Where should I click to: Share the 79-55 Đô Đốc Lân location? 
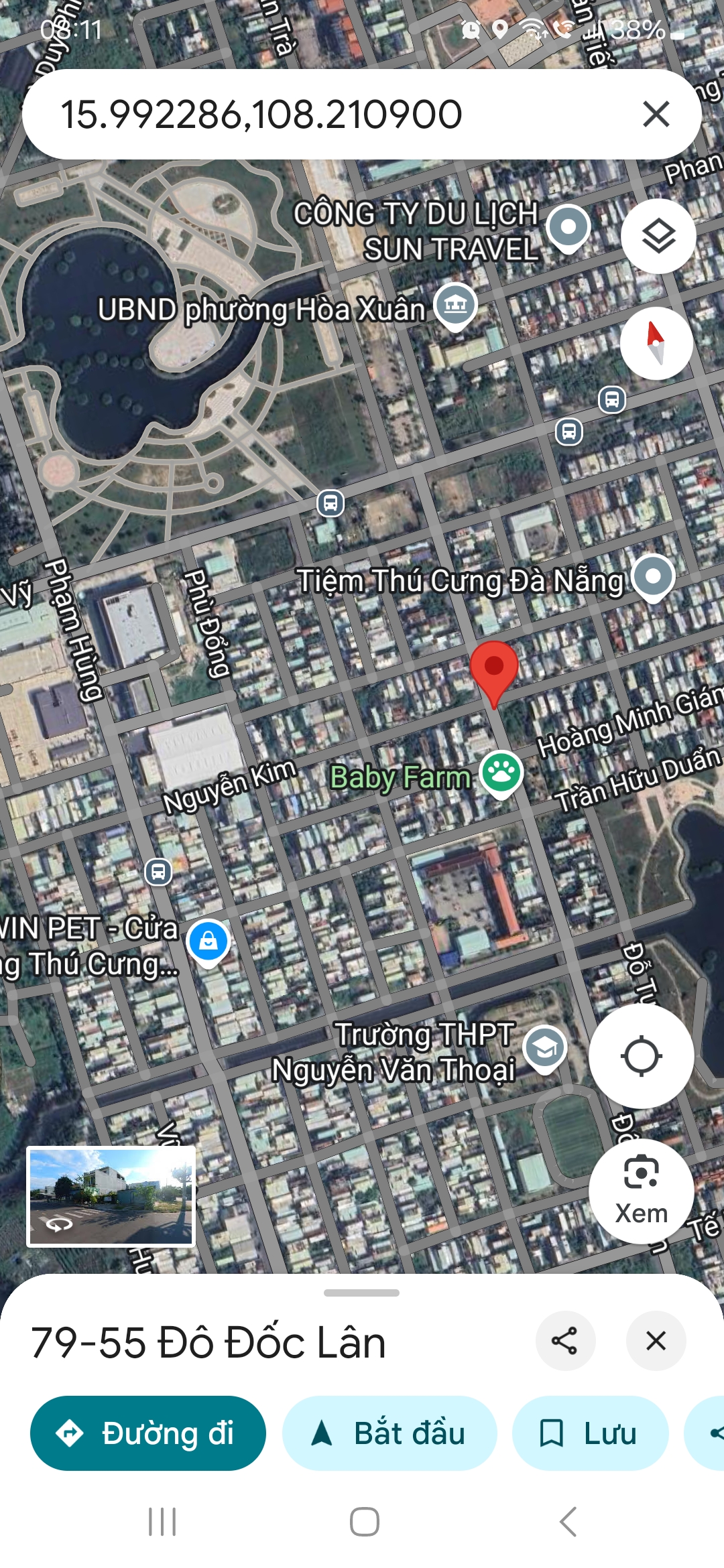pos(564,1341)
